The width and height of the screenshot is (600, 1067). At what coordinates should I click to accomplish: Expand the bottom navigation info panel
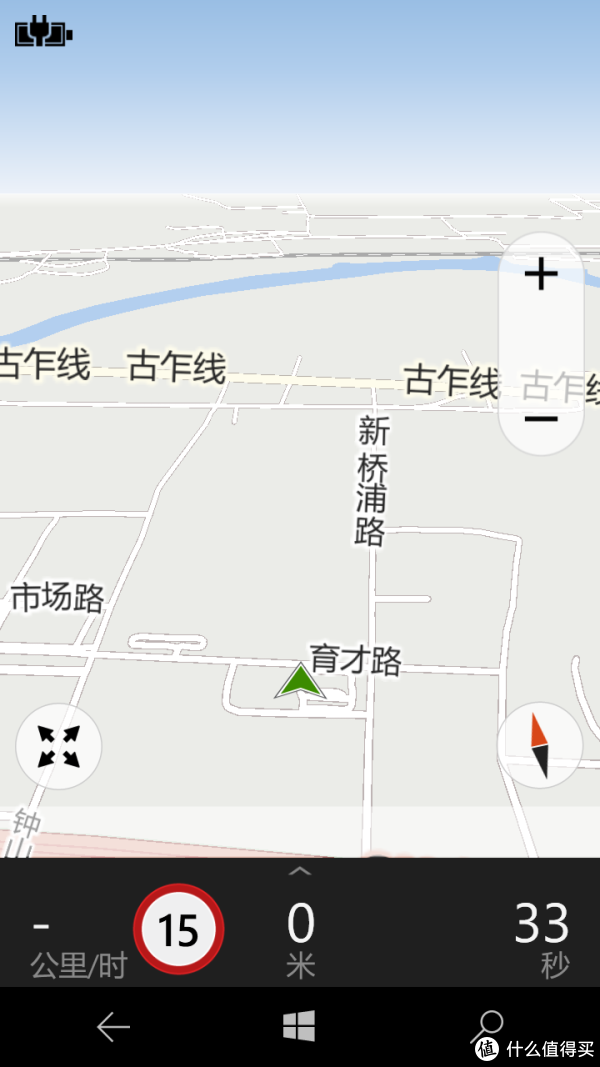[x=299, y=871]
